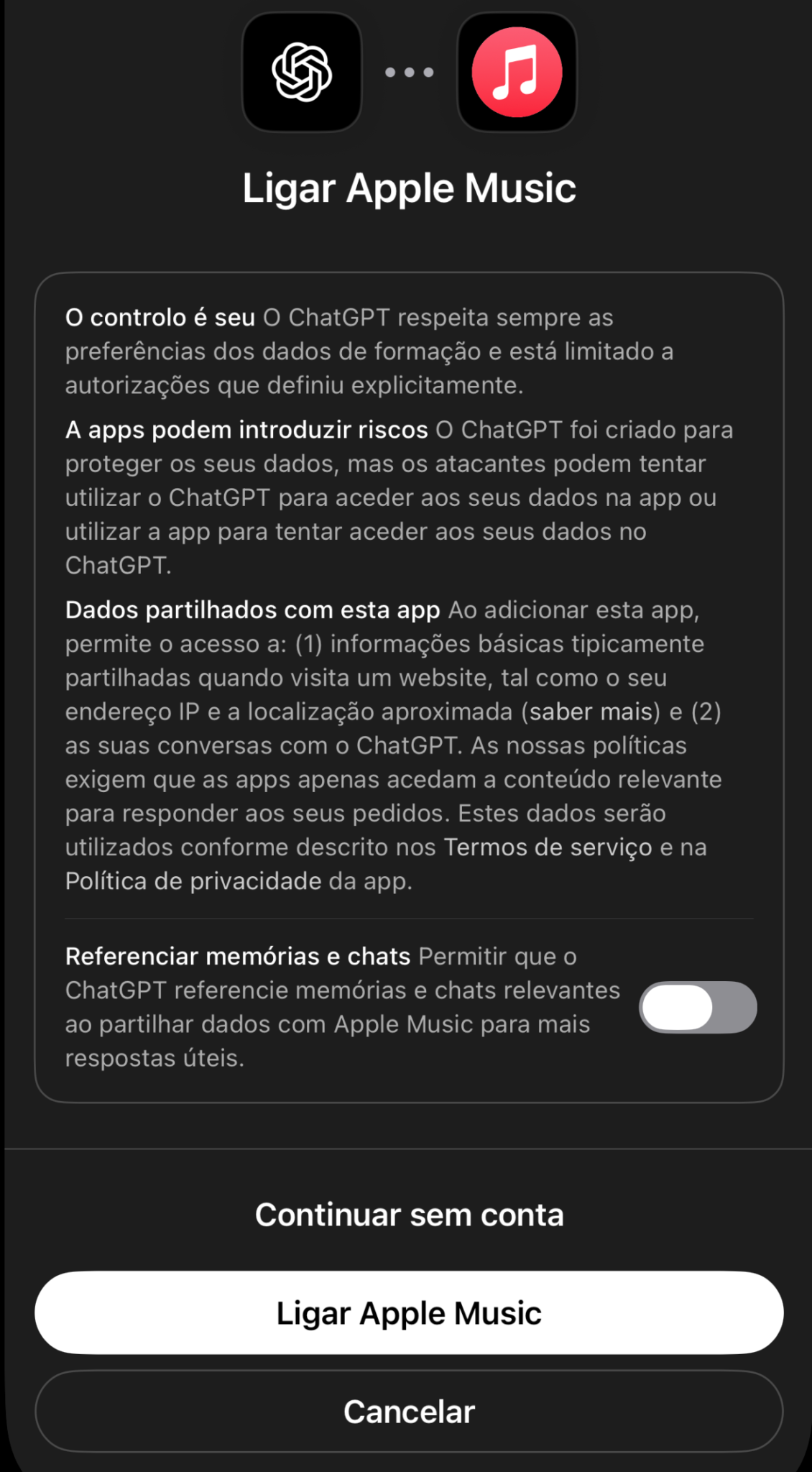The height and width of the screenshot is (1472, 812).
Task: Dismiss the dialog with Cancelar
Action: pyautogui.click(x=409, y=1412)
